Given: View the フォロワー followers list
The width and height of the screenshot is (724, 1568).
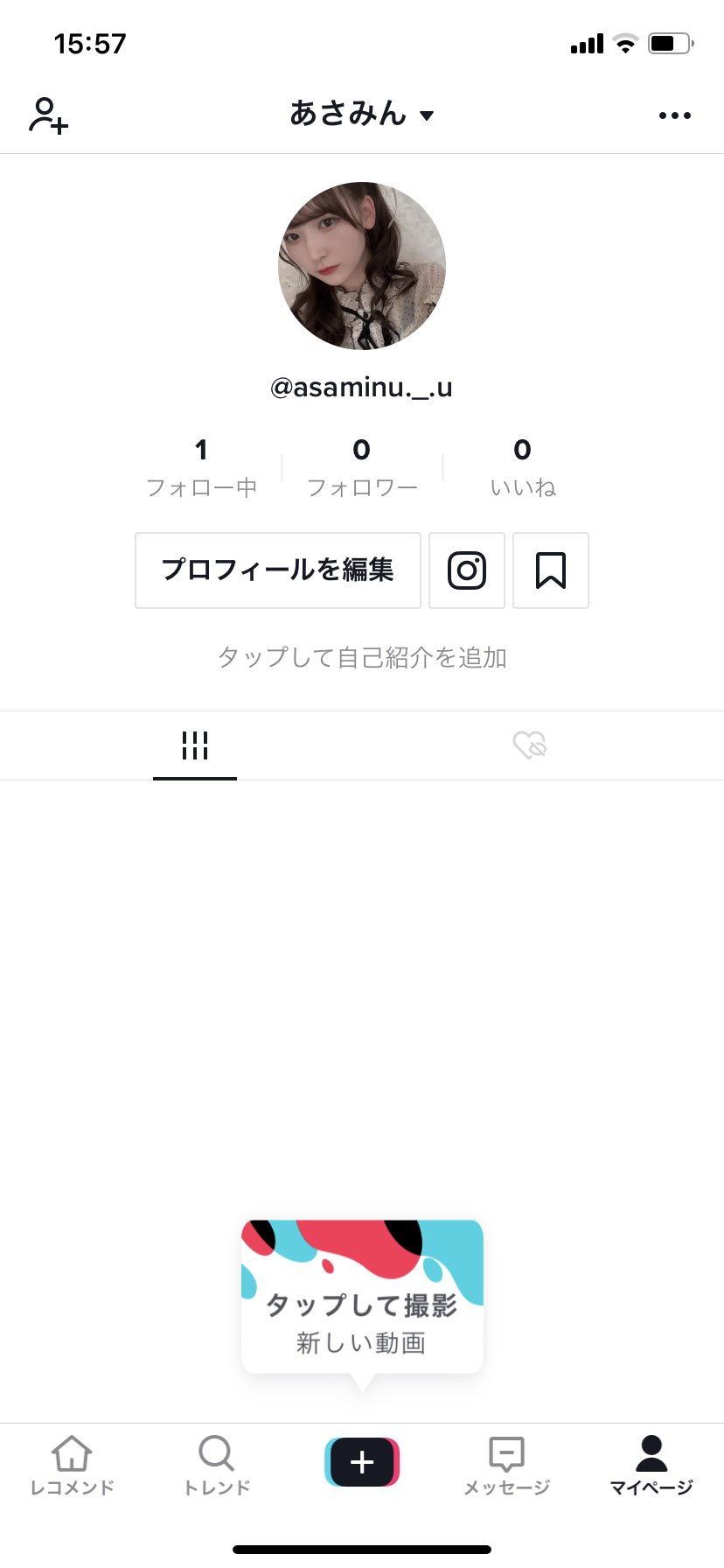Looking at the screenshot, I should coord(361,468).
